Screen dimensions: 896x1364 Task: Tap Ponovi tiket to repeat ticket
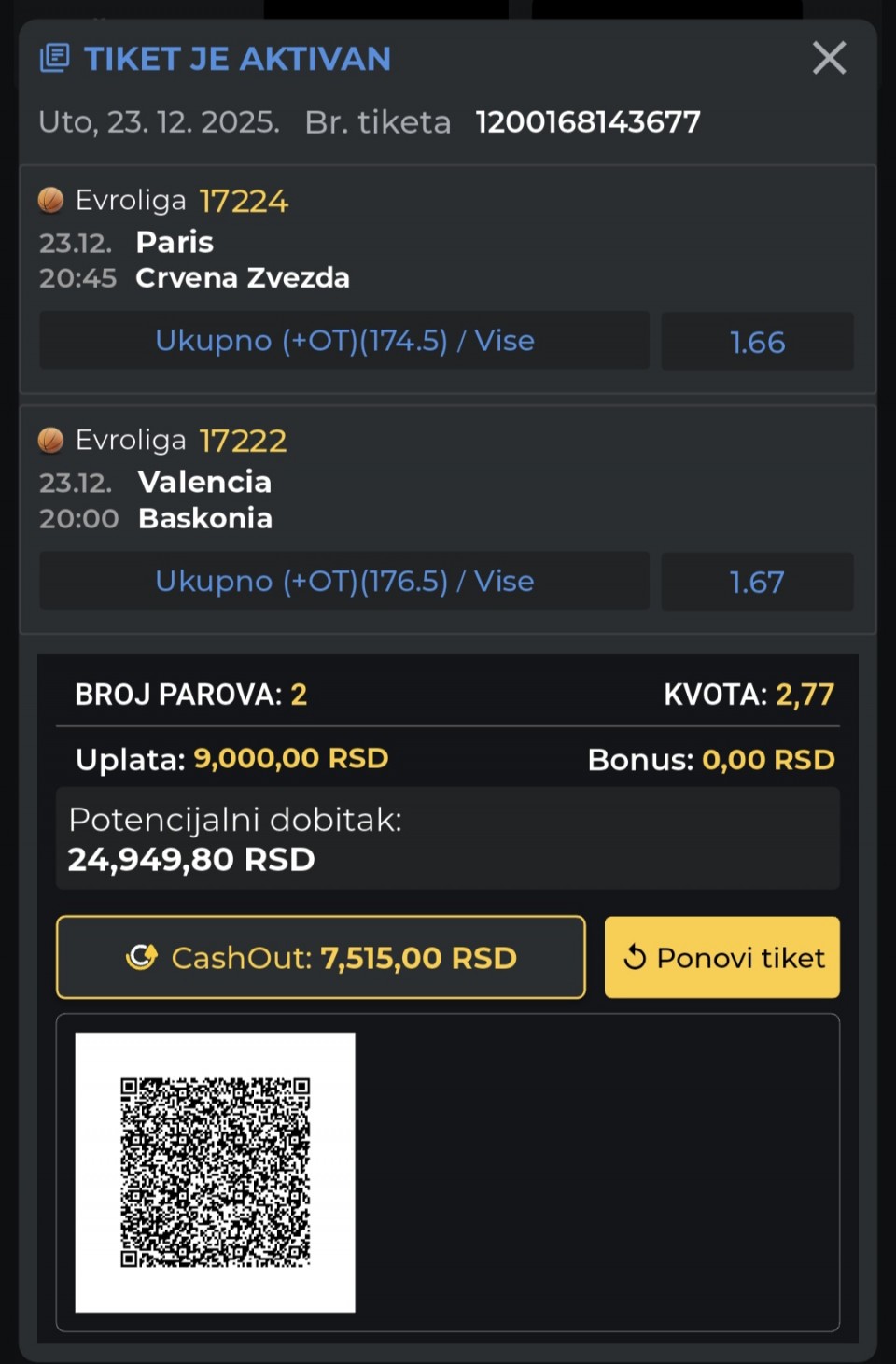[x=722, y=957]
